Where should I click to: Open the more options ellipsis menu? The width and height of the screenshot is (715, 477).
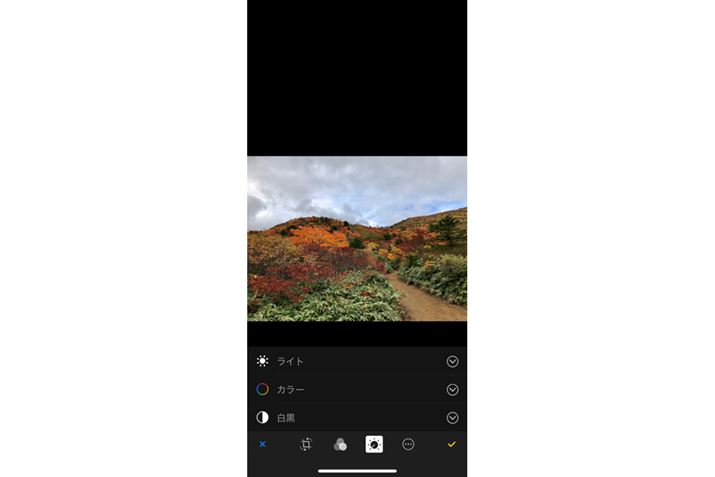(x=408, y=444)
